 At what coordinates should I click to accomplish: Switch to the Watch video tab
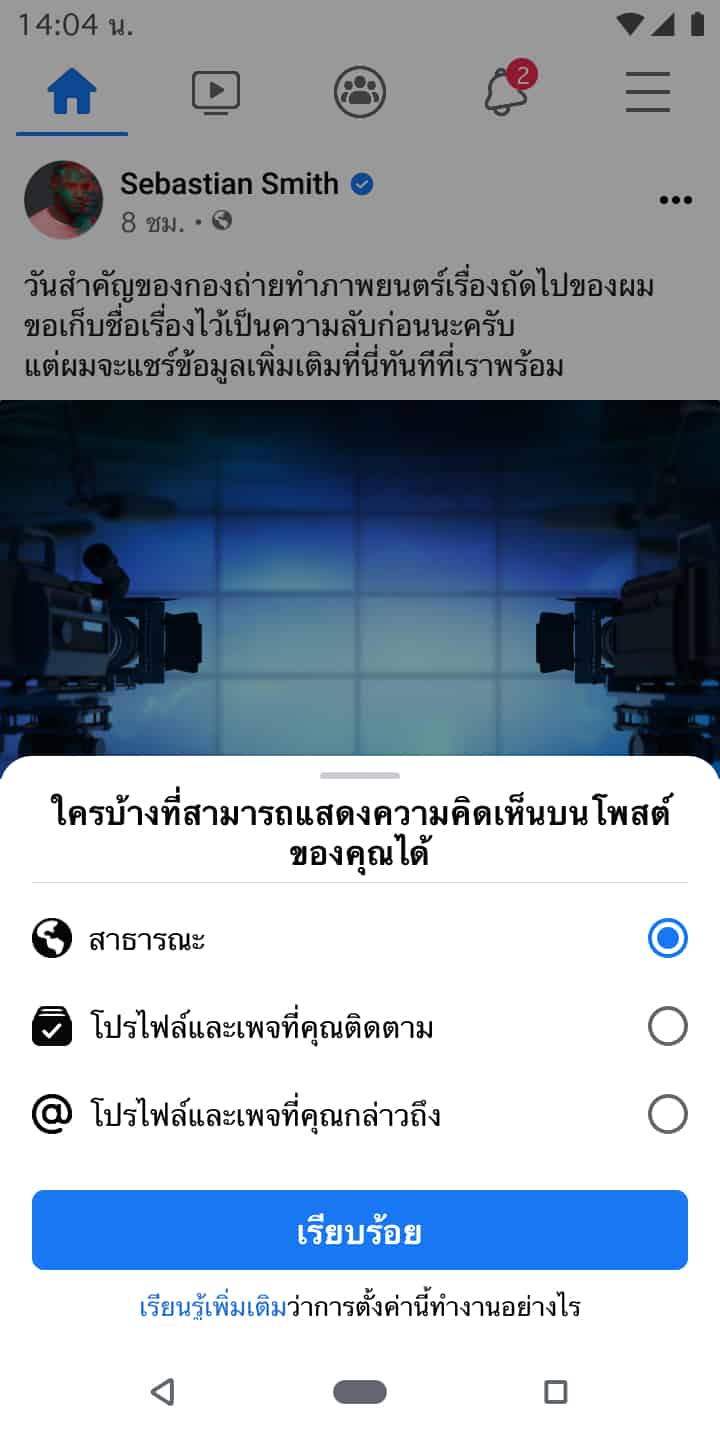[216, 93]
